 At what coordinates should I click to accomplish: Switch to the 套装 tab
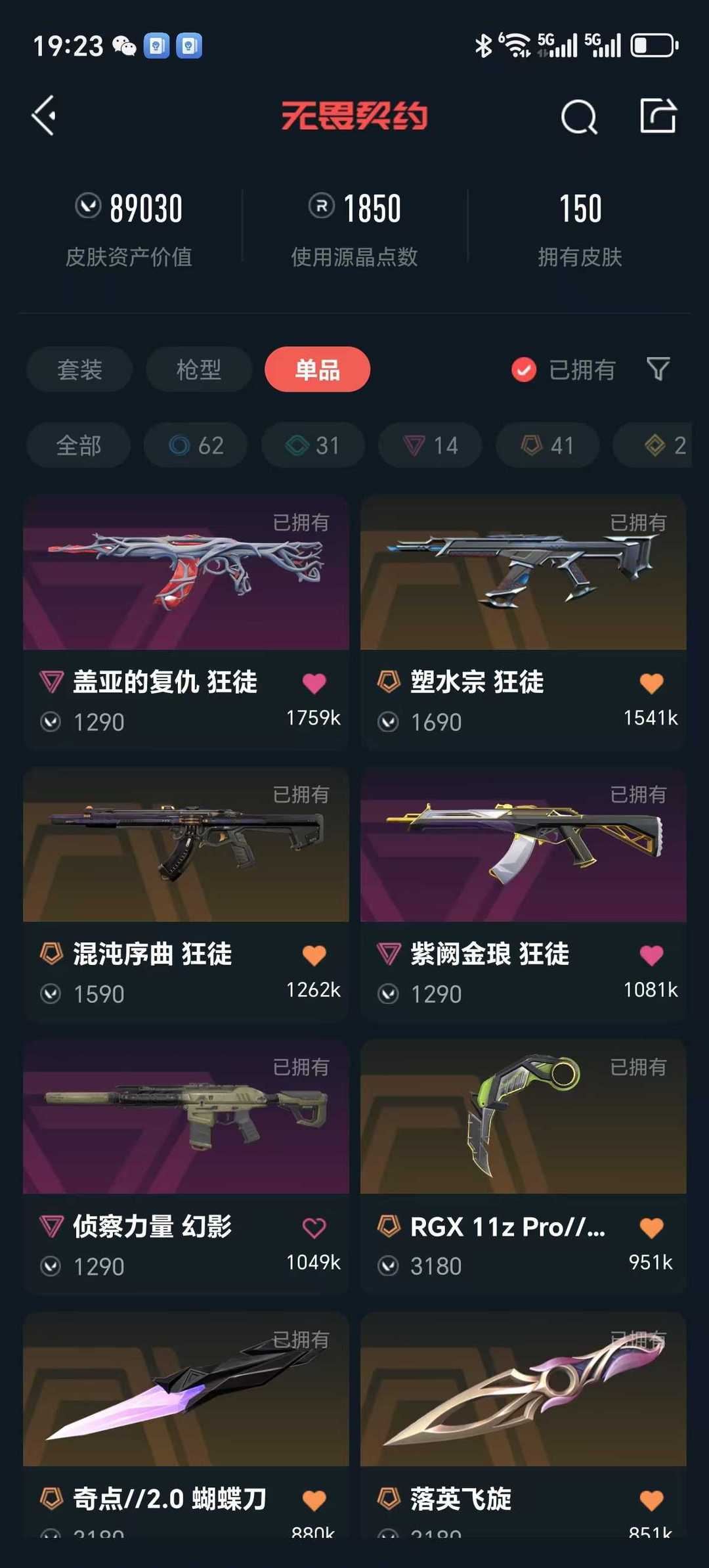point(79,369)
